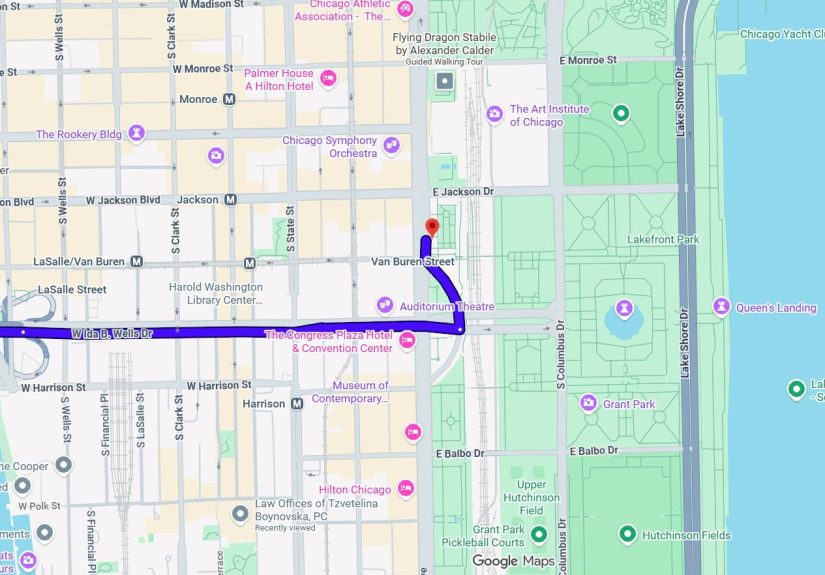Select the Grant Park Pickleball Courts pin
The width and height of the screenshot is (825, 575).
(540, 536)
